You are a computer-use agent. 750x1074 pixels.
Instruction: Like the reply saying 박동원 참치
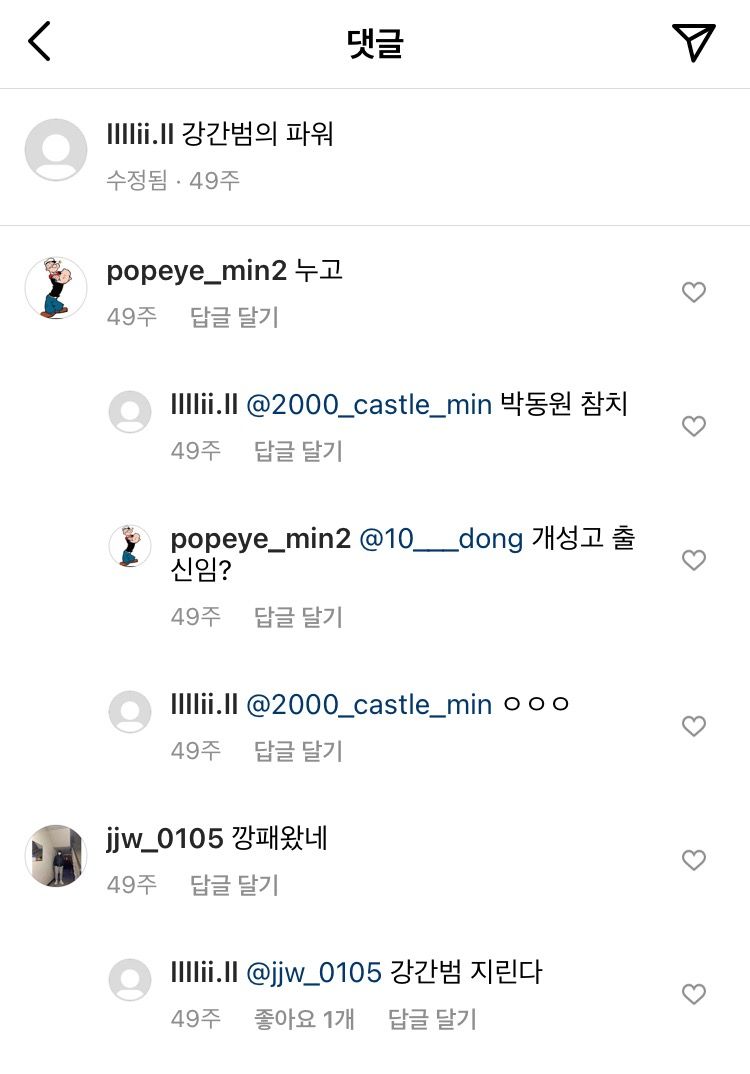point(693,426)
